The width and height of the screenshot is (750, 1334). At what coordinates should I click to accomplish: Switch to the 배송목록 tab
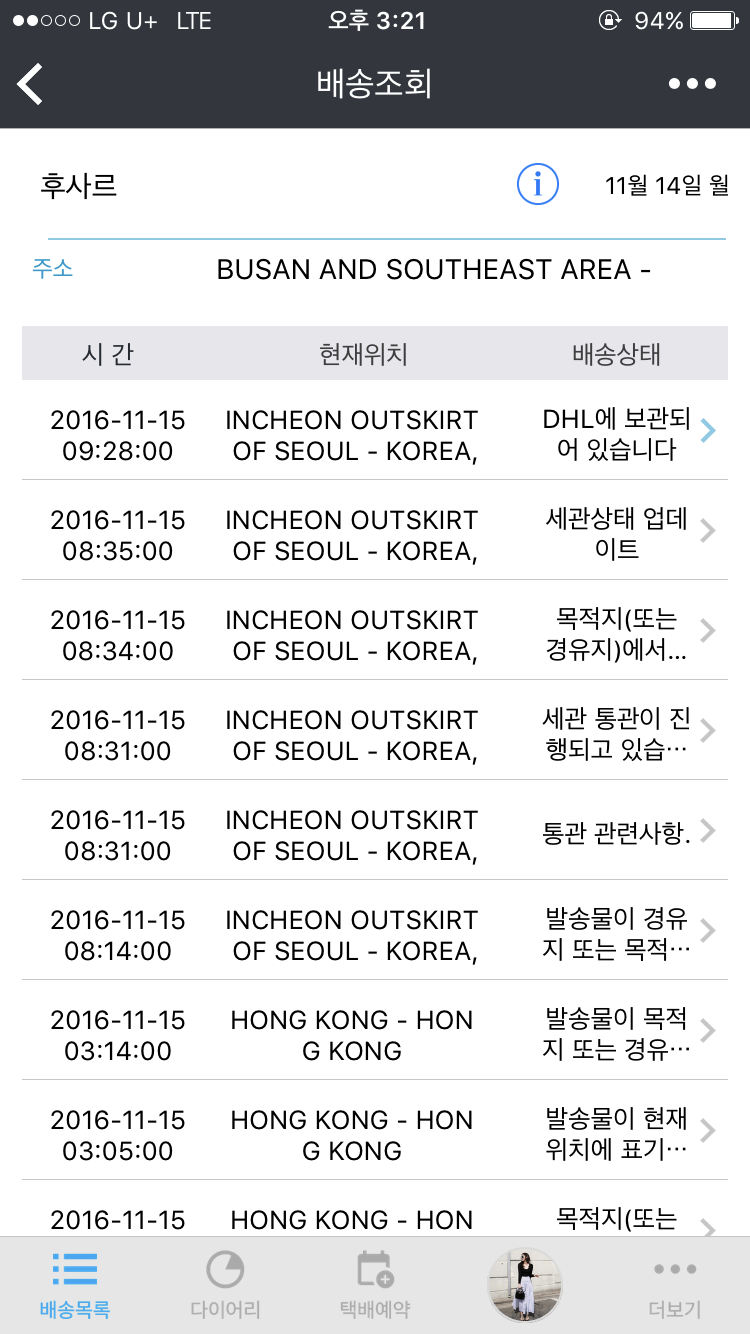75,1285
